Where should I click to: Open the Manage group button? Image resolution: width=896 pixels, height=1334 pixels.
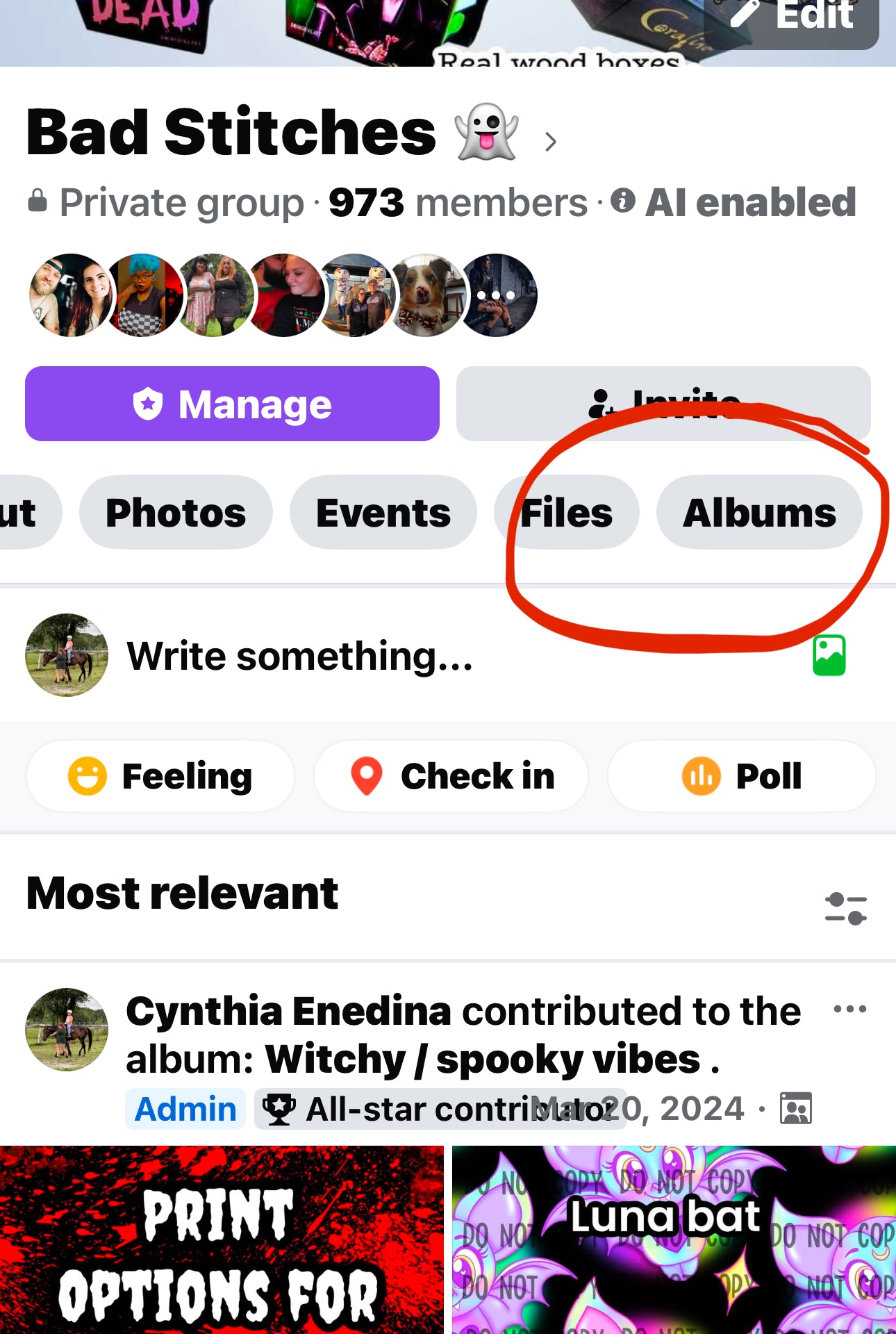tap(232, 404)
